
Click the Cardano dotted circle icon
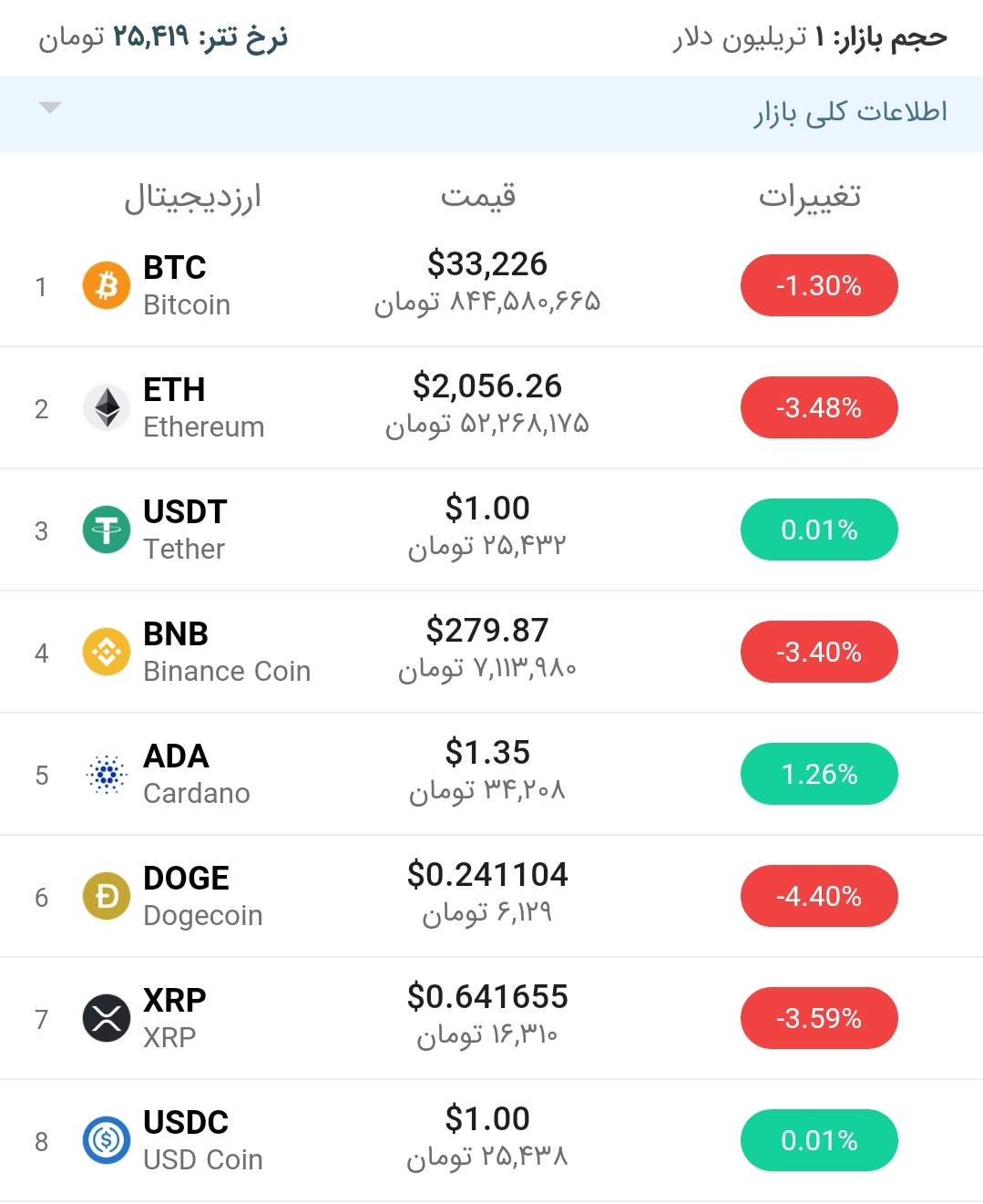click(x=106, y=774)
